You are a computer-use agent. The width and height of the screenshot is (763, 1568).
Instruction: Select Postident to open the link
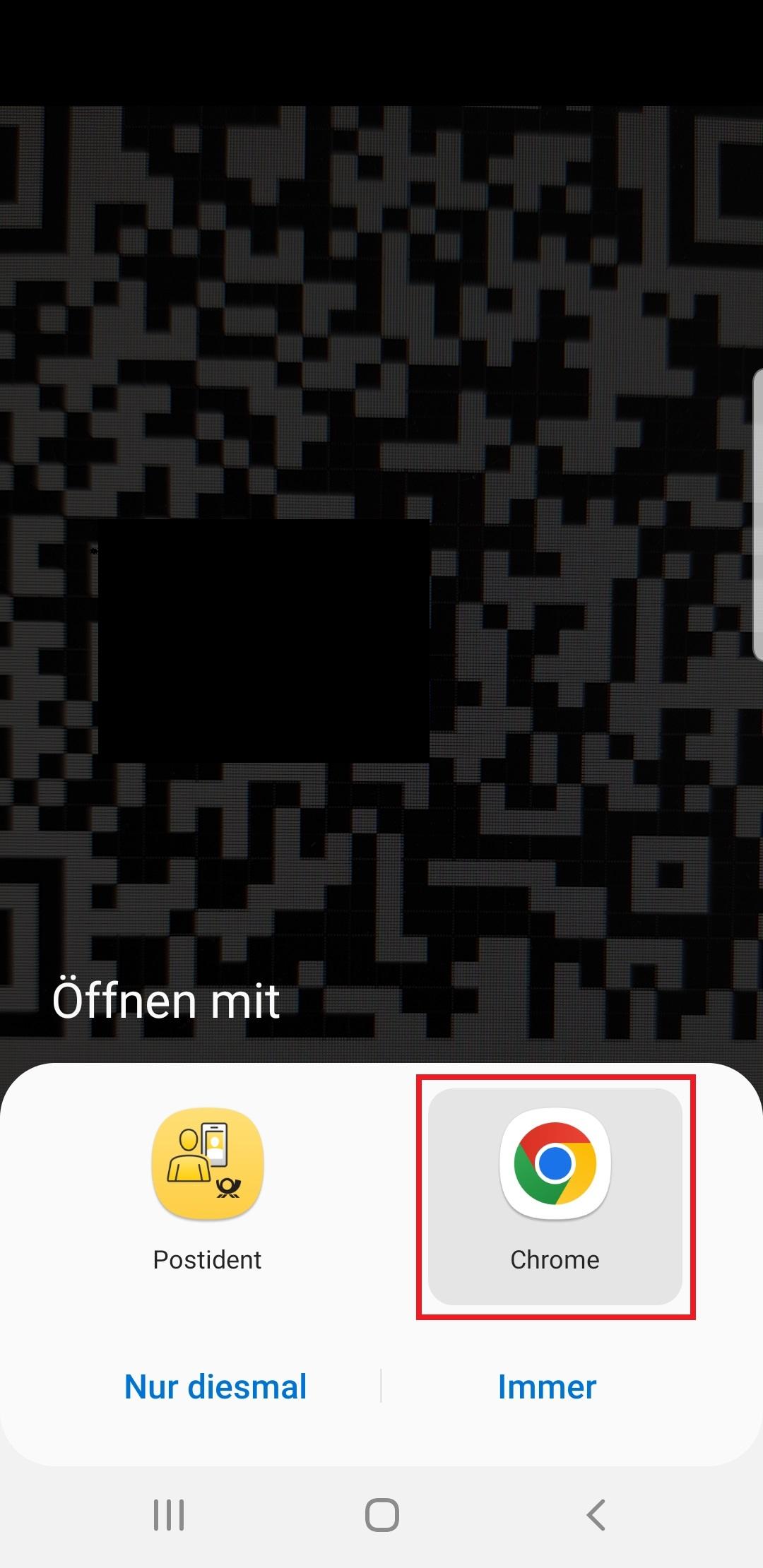208,1194
